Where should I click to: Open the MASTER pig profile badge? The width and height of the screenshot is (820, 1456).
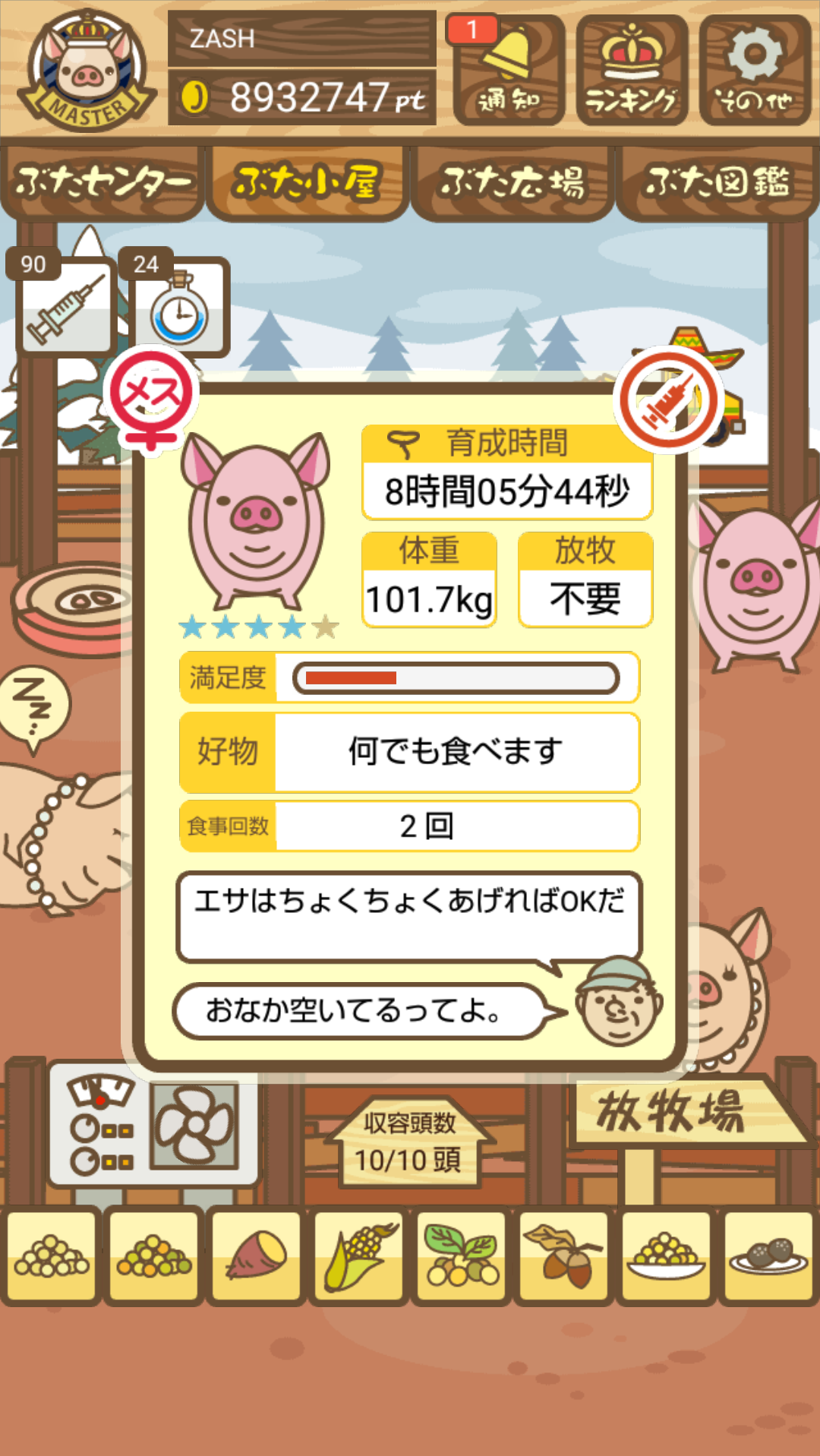point(87,72)
